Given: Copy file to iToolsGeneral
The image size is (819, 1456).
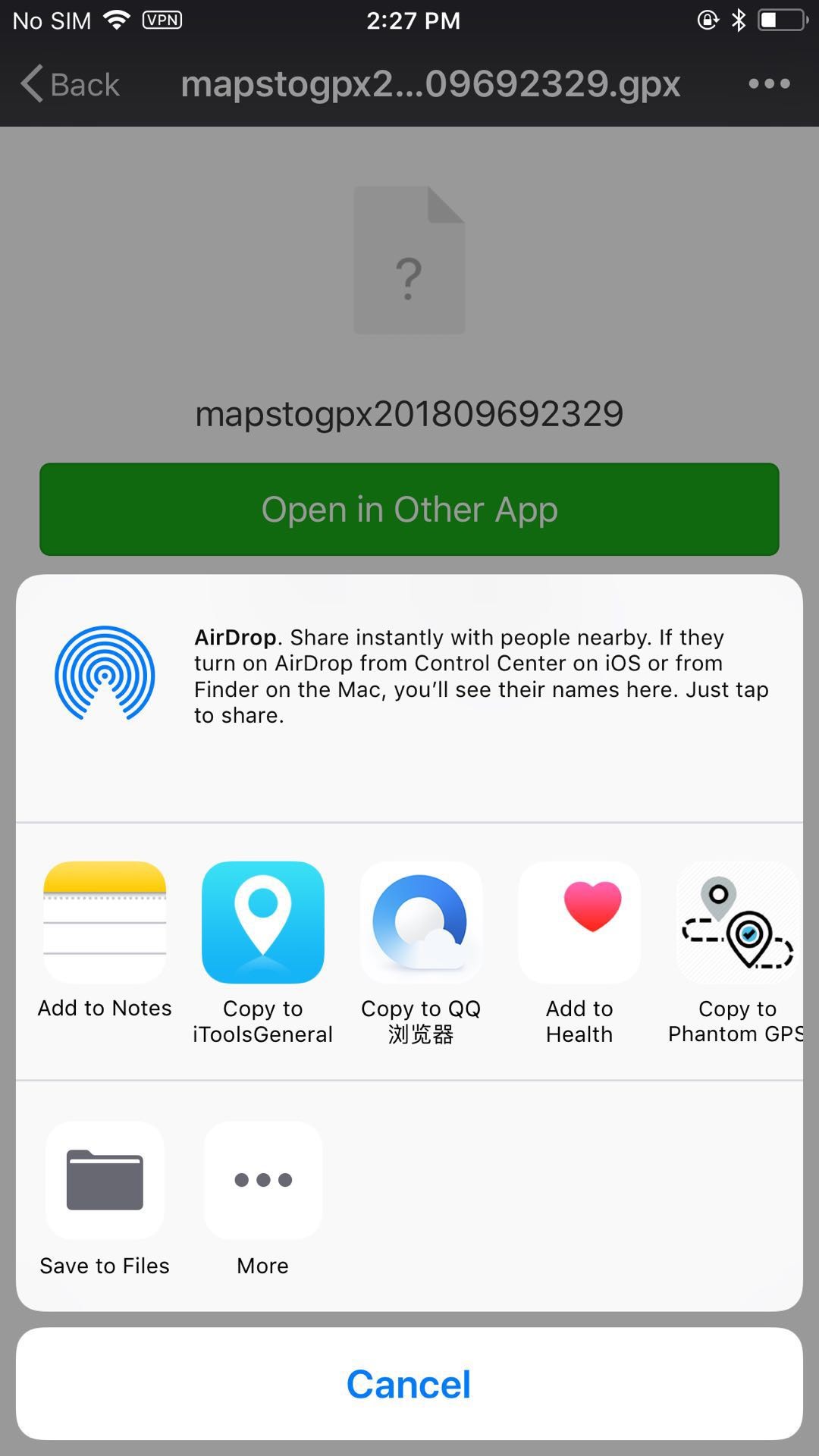Looking at the screenshot, I should (262, 922).
